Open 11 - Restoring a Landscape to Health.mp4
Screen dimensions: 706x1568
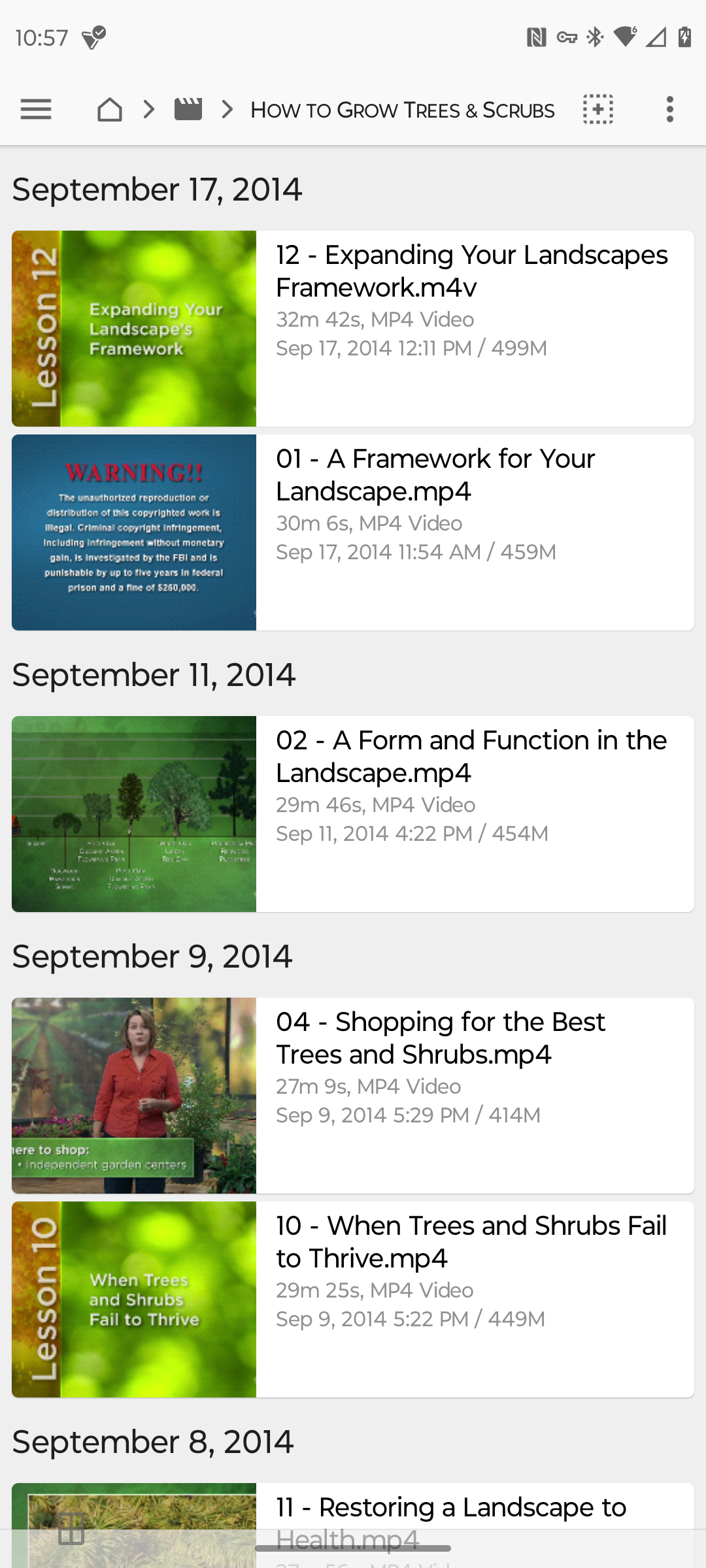(451, 1508)
